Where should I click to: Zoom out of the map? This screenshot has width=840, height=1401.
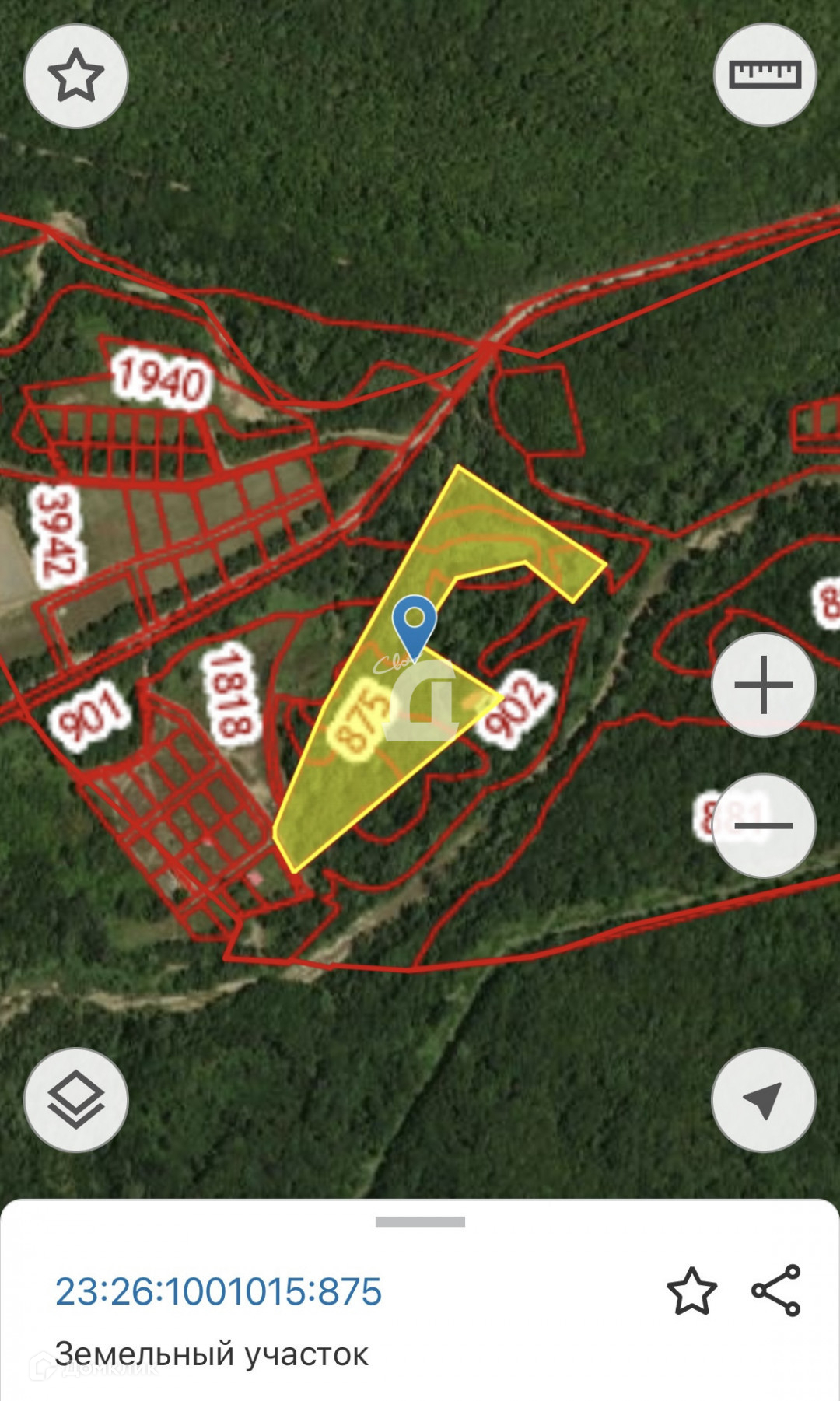pos(763,825)
